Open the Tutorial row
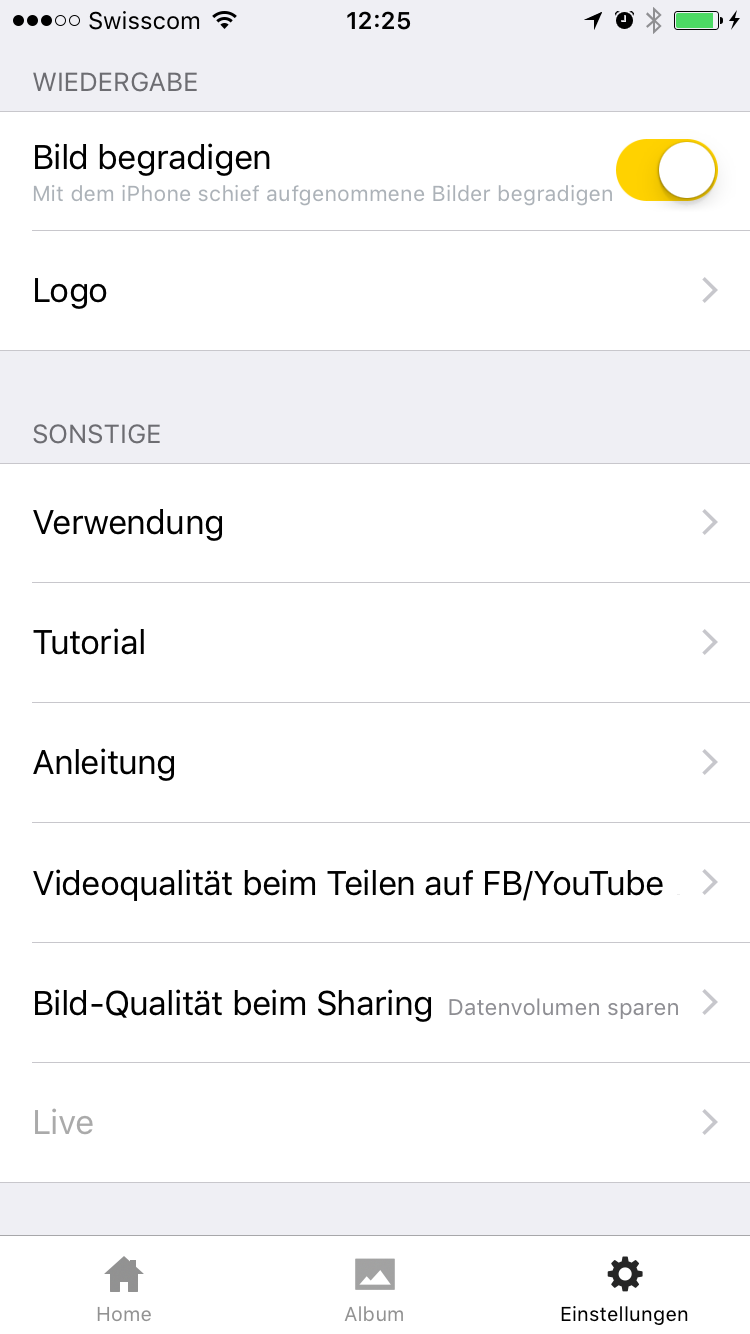 pyautogui.click(x=375, y=643)
